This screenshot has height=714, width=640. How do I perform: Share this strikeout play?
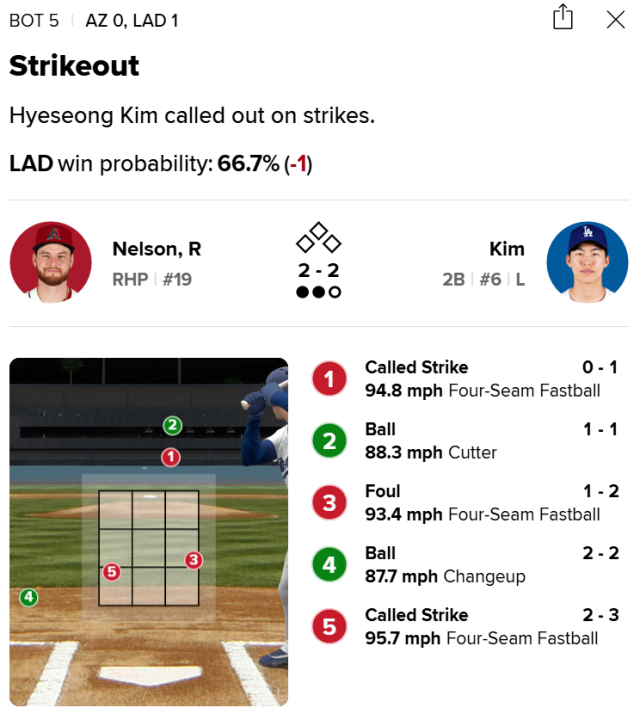[x=564, y=18]
